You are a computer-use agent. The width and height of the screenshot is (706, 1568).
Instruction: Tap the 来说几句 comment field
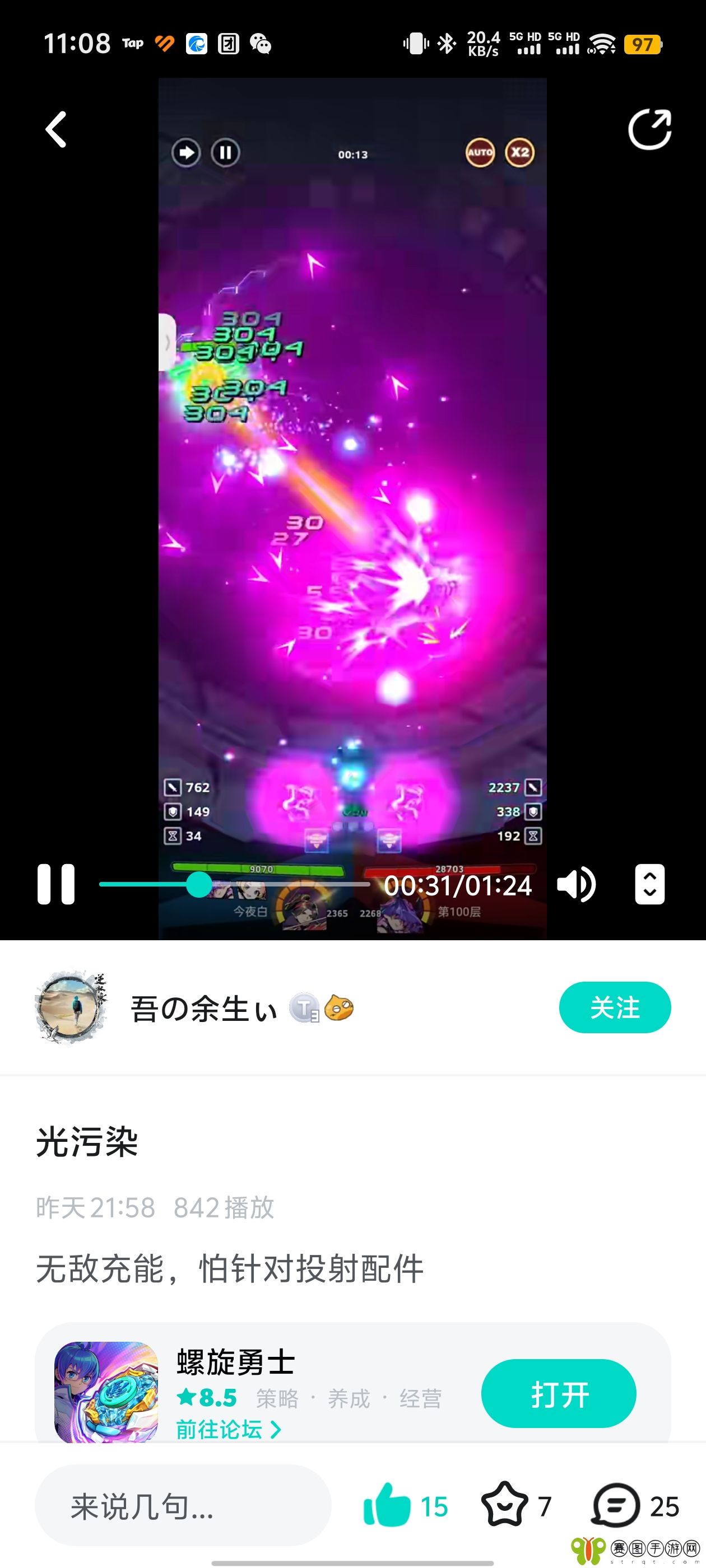183,1506
